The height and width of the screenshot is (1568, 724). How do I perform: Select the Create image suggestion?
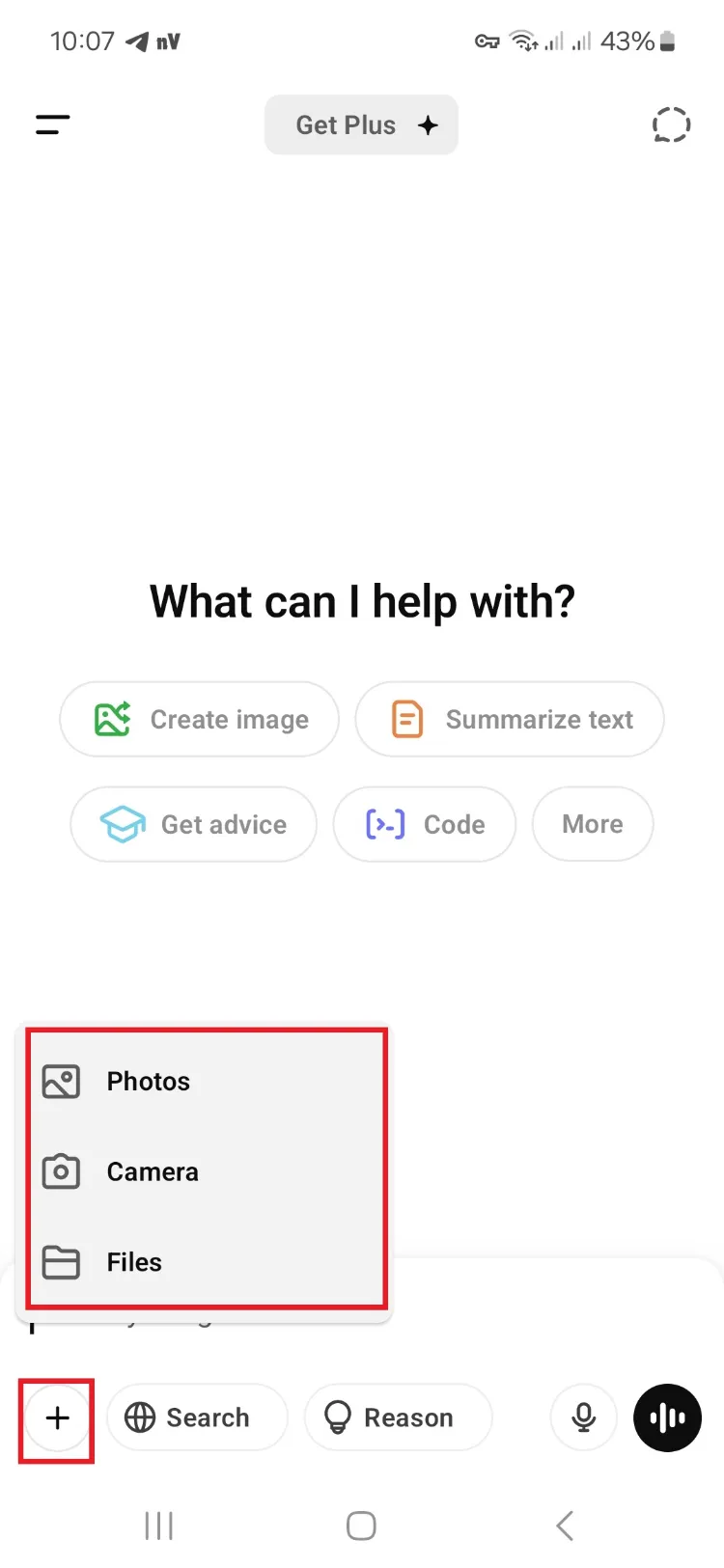tap(200, 719)
